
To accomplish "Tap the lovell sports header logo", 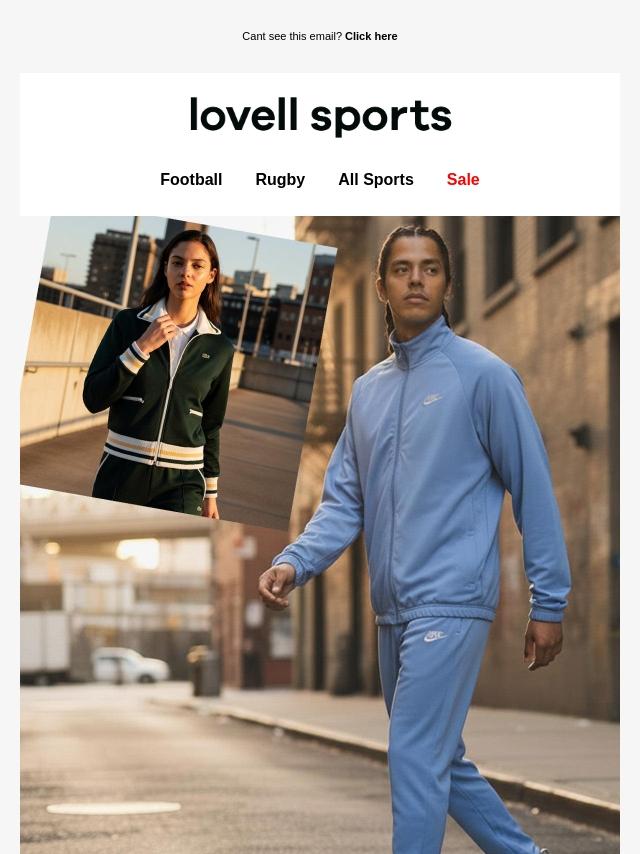I will [320, 116].
